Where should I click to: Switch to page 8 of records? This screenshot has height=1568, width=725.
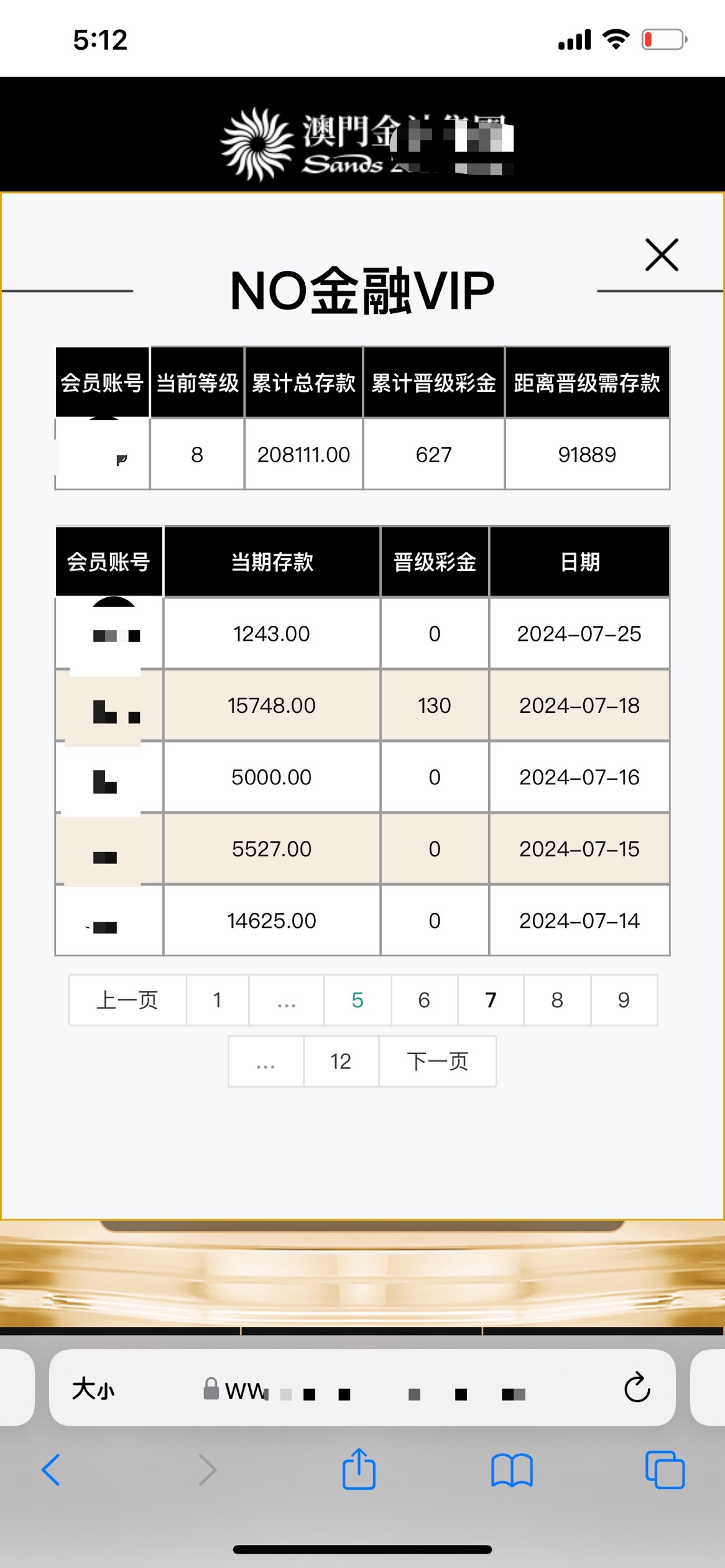click(557, 1000)
